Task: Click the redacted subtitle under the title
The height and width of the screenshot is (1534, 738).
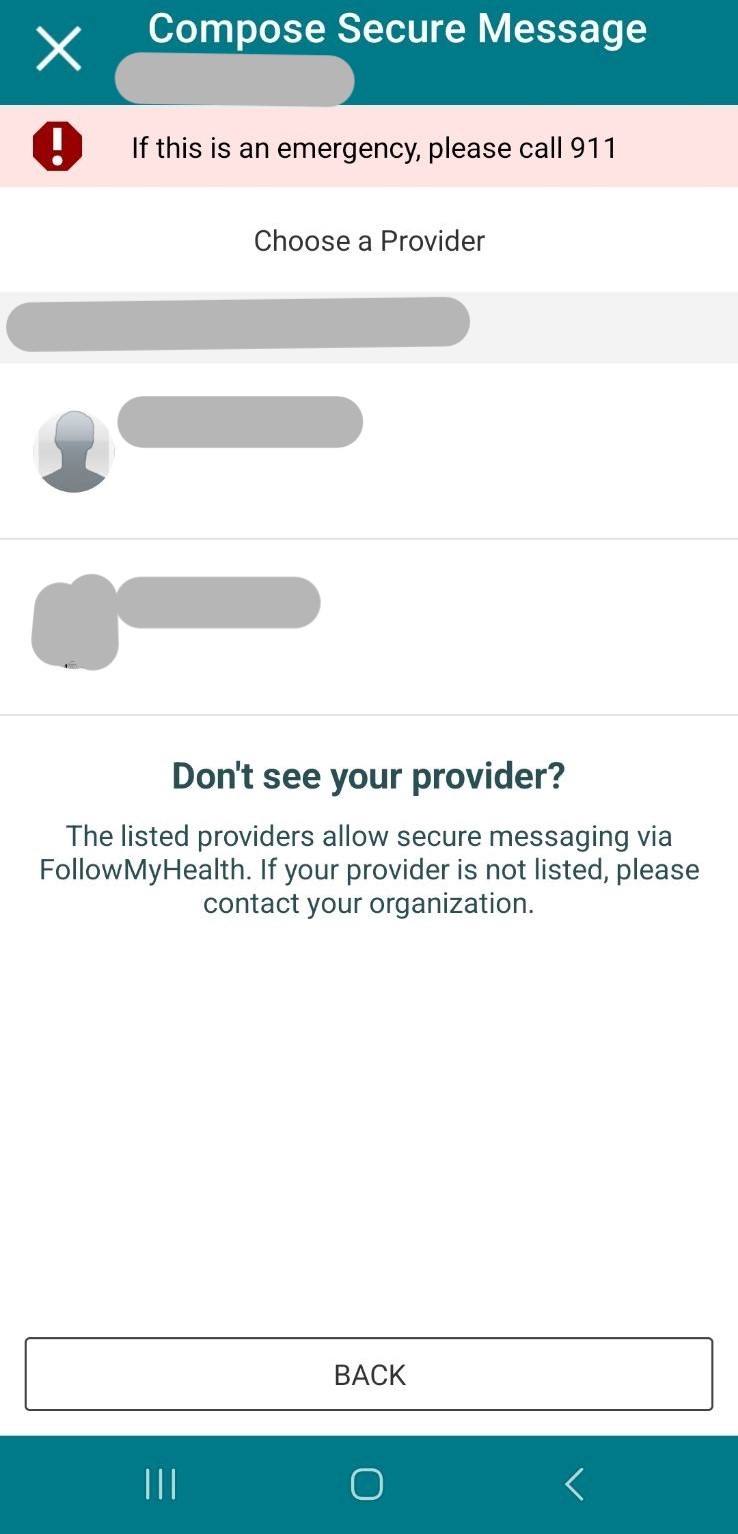Action: pyautogui.click(x=234, y=80)
